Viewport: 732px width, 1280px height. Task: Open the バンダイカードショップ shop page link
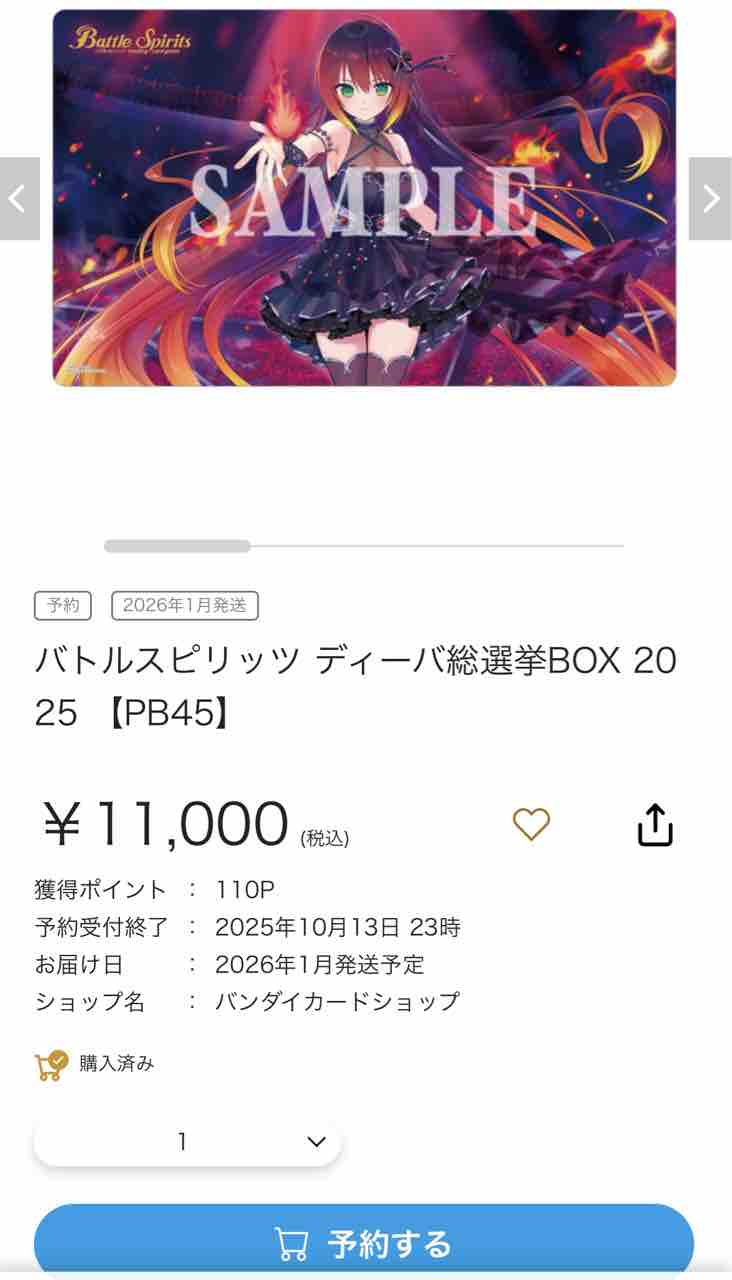click(338, 1001)
